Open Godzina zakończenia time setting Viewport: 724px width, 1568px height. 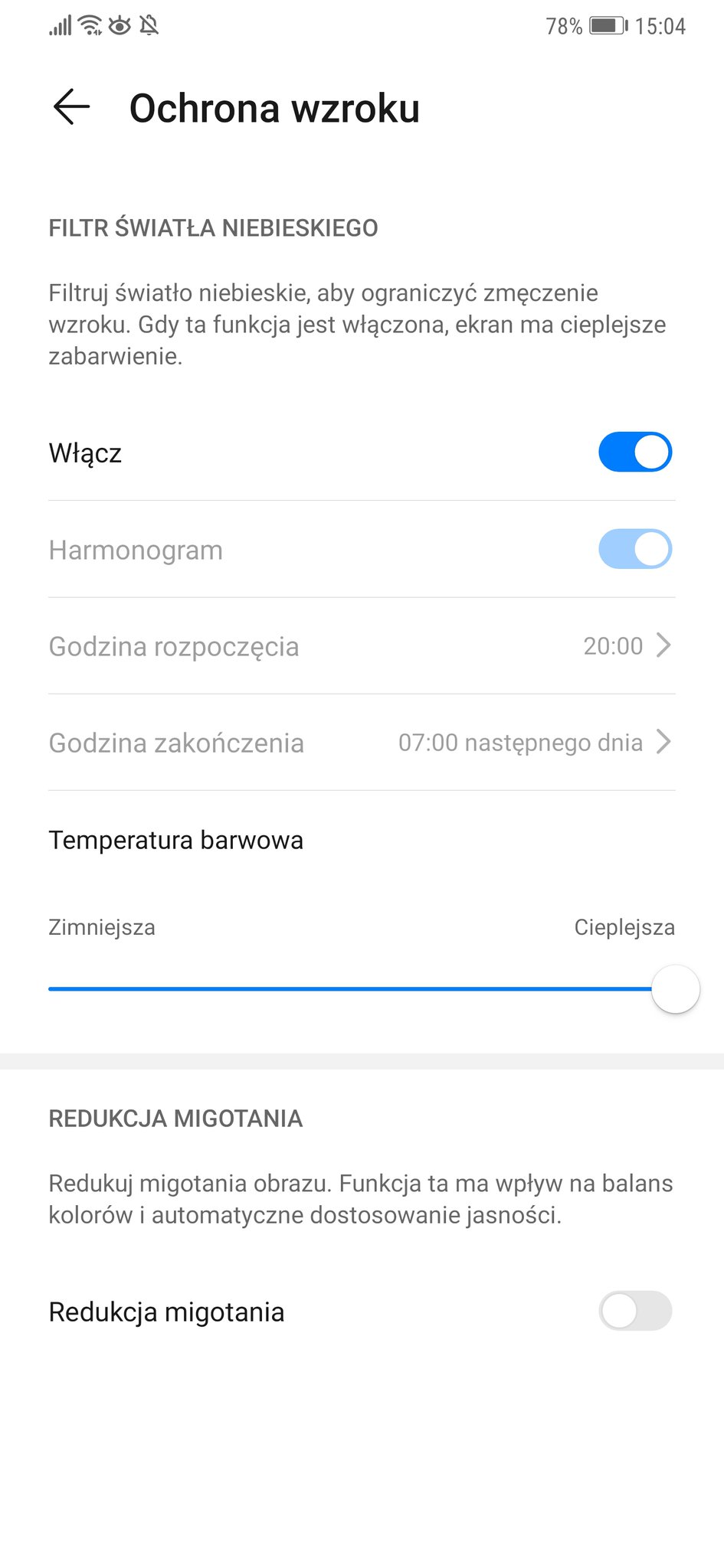[x=362, y=743]
